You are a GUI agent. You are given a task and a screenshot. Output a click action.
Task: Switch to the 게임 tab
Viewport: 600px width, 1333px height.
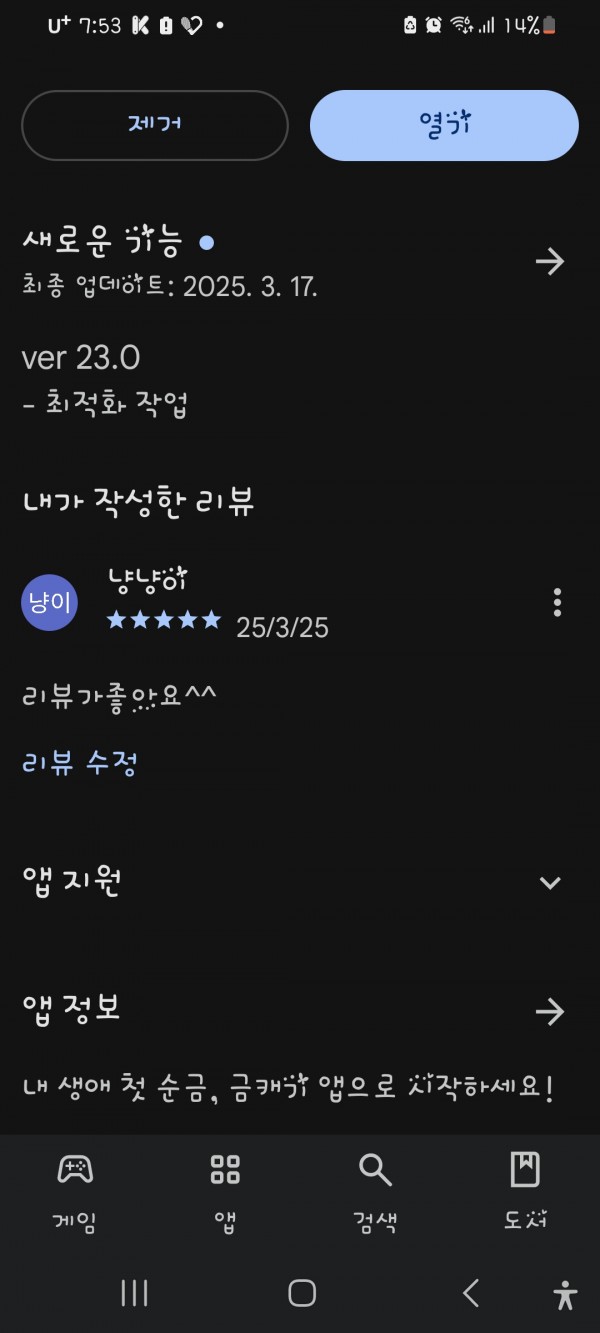[75, 1192]
